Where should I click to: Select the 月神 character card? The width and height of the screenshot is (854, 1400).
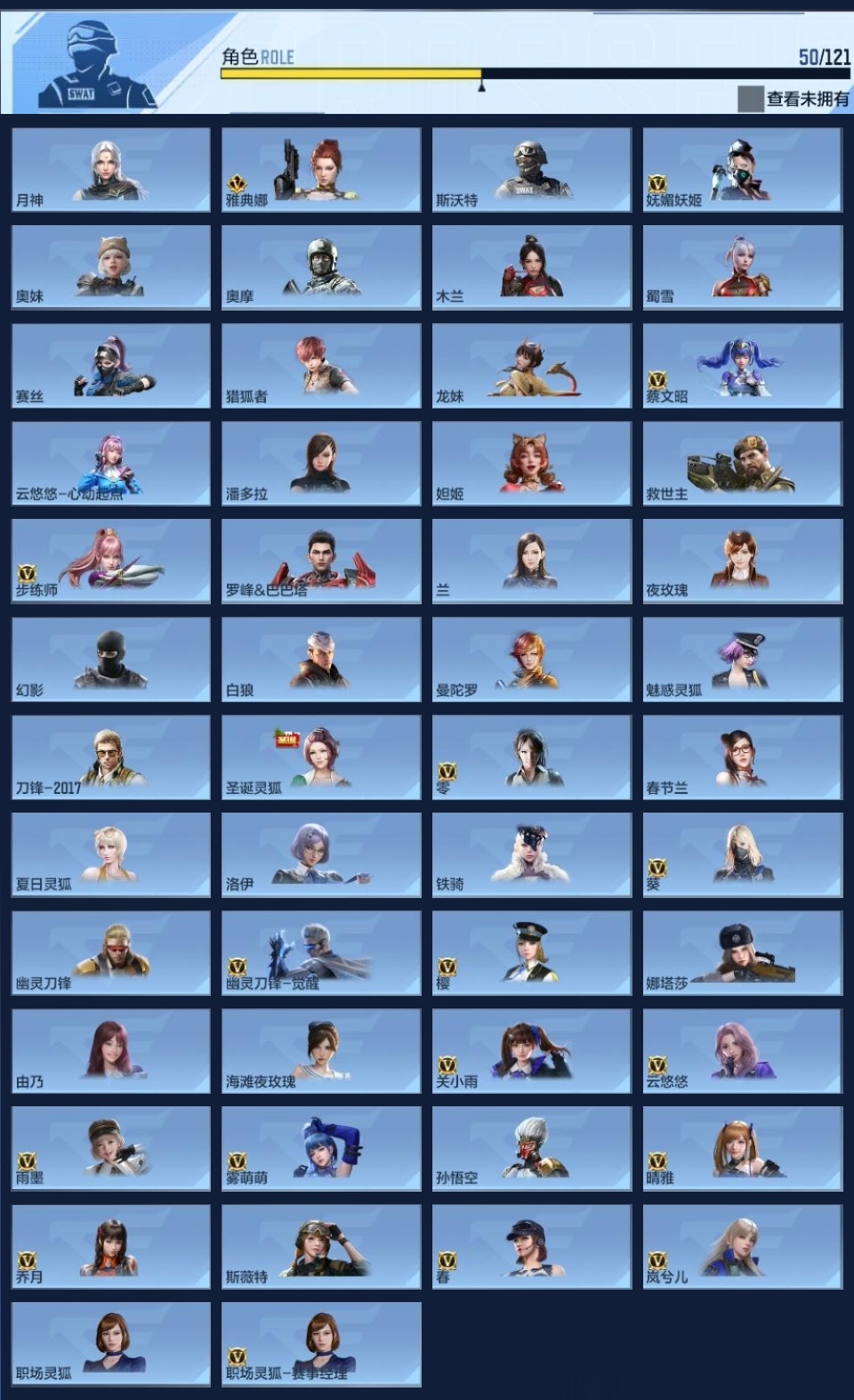tap(111, 170)
